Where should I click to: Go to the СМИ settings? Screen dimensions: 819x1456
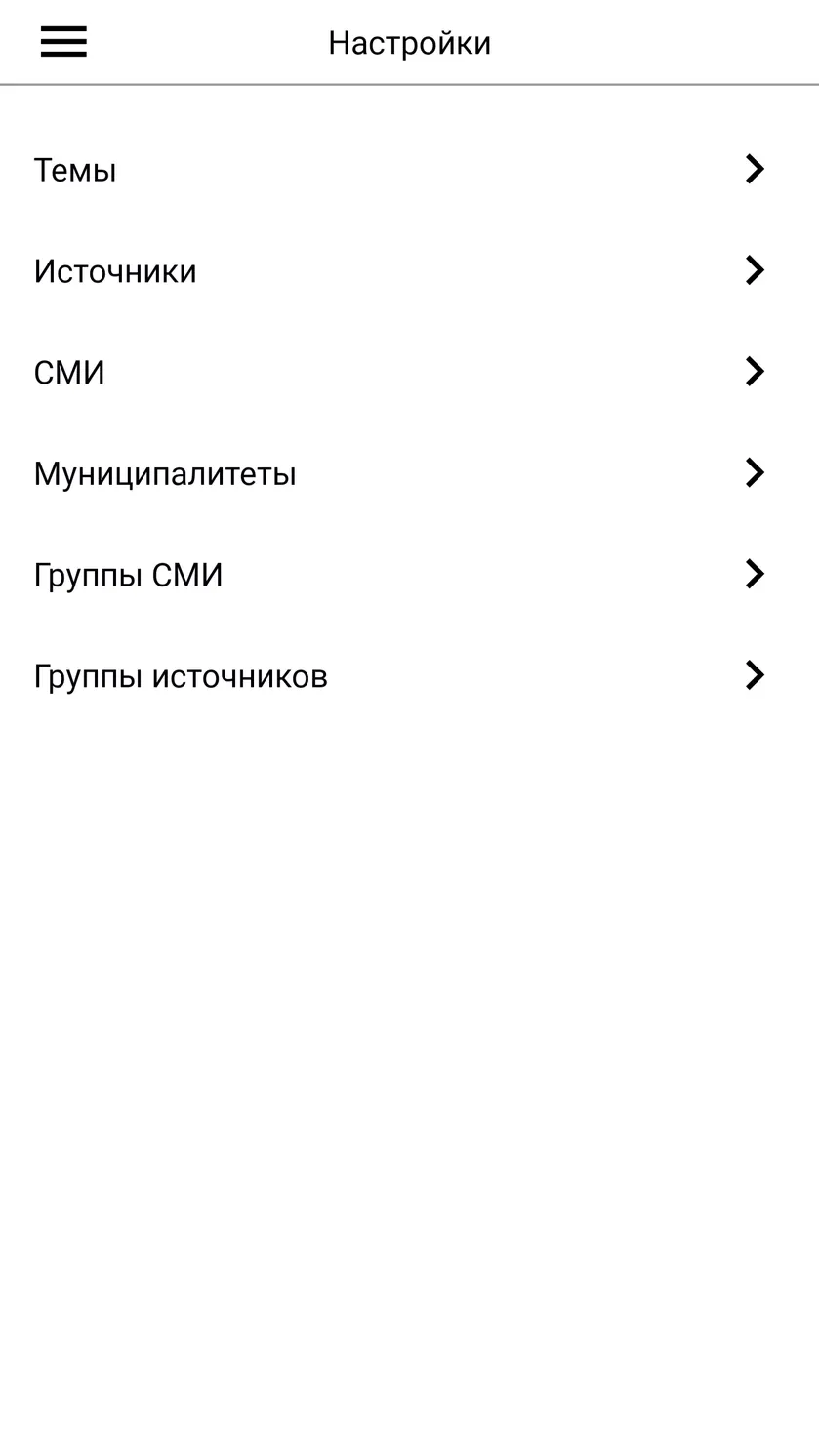[409, 372]
